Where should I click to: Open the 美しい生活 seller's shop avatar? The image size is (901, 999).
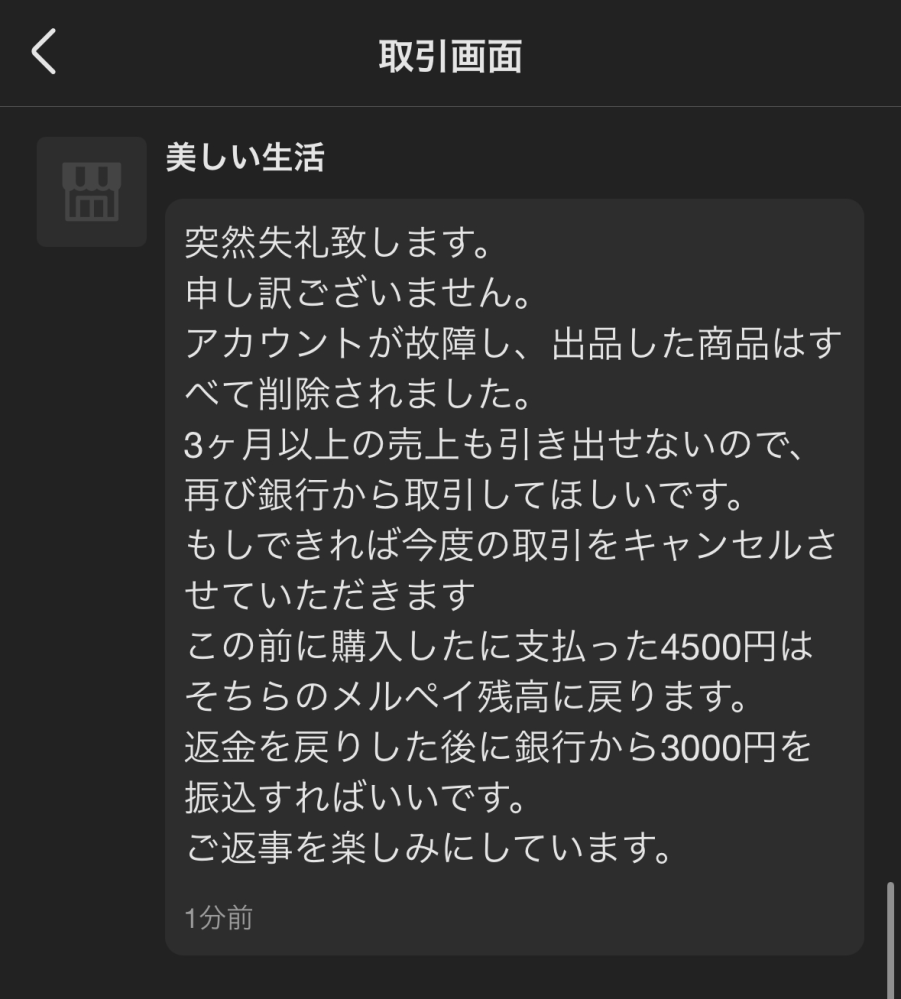[x=91, y=192]
